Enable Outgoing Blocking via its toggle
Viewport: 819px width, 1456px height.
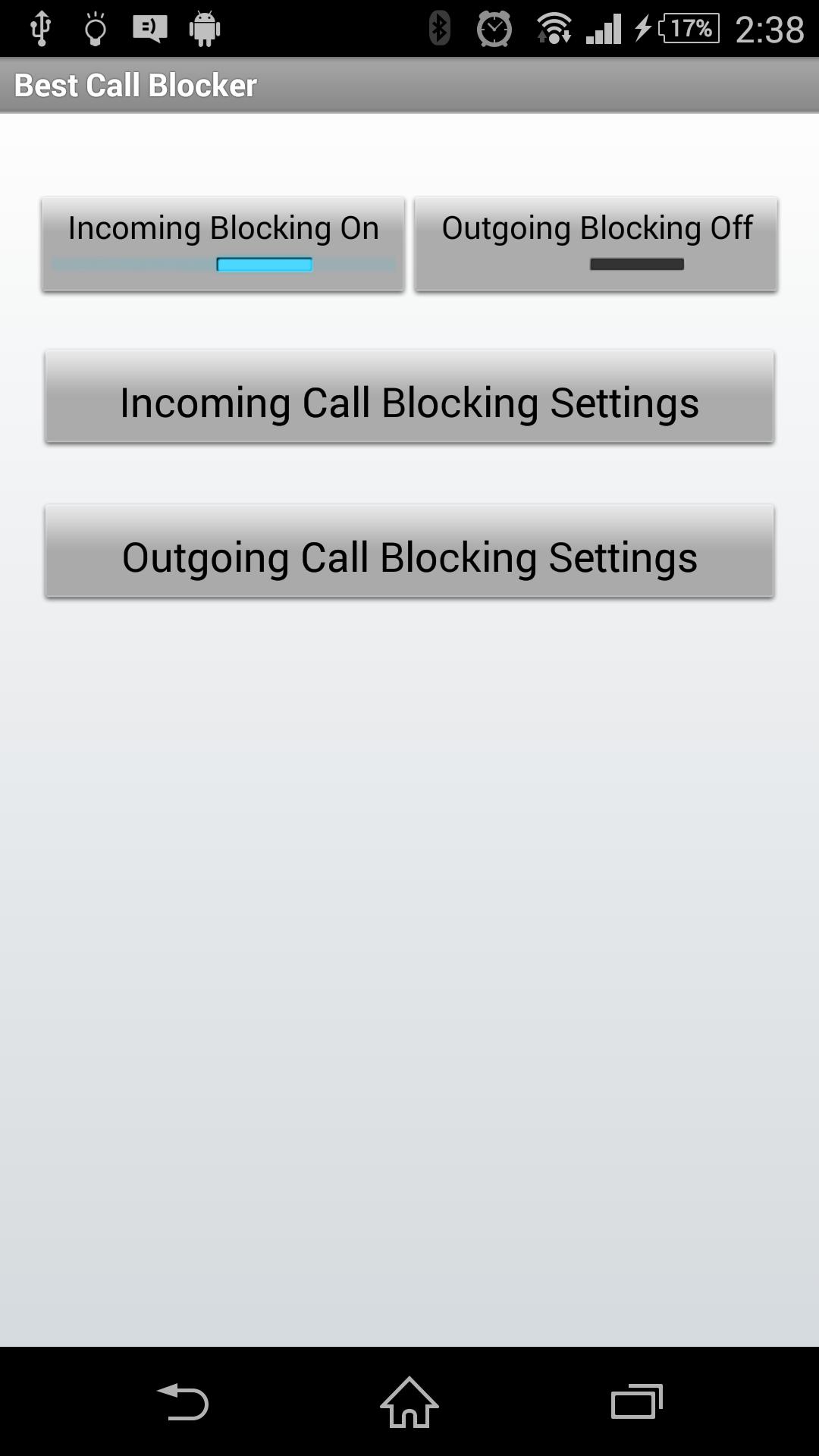tap(596, 243)
